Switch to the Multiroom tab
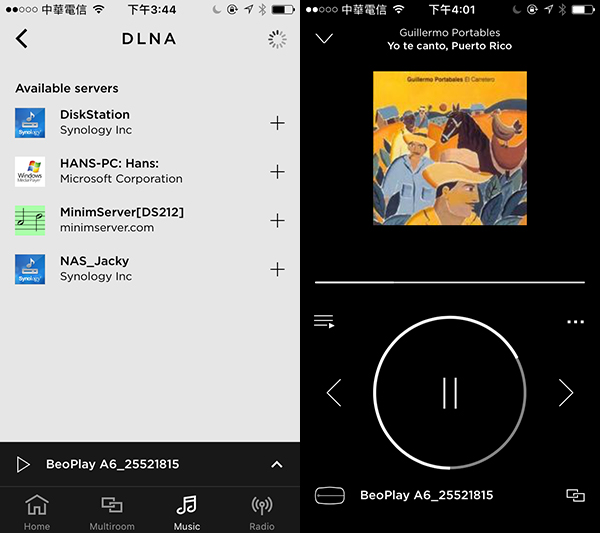 click(112, 511)
